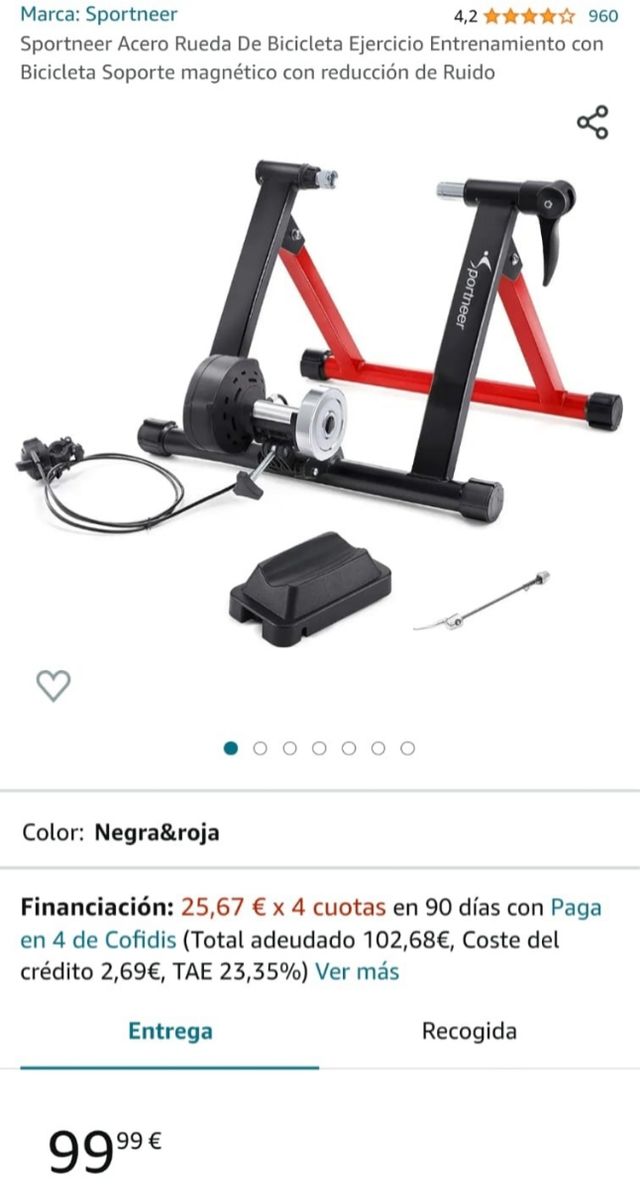This screenshot has width=640, height=1189.
Task: Open the Paga en 4 de Cofidis link
Action: [98, 940]
